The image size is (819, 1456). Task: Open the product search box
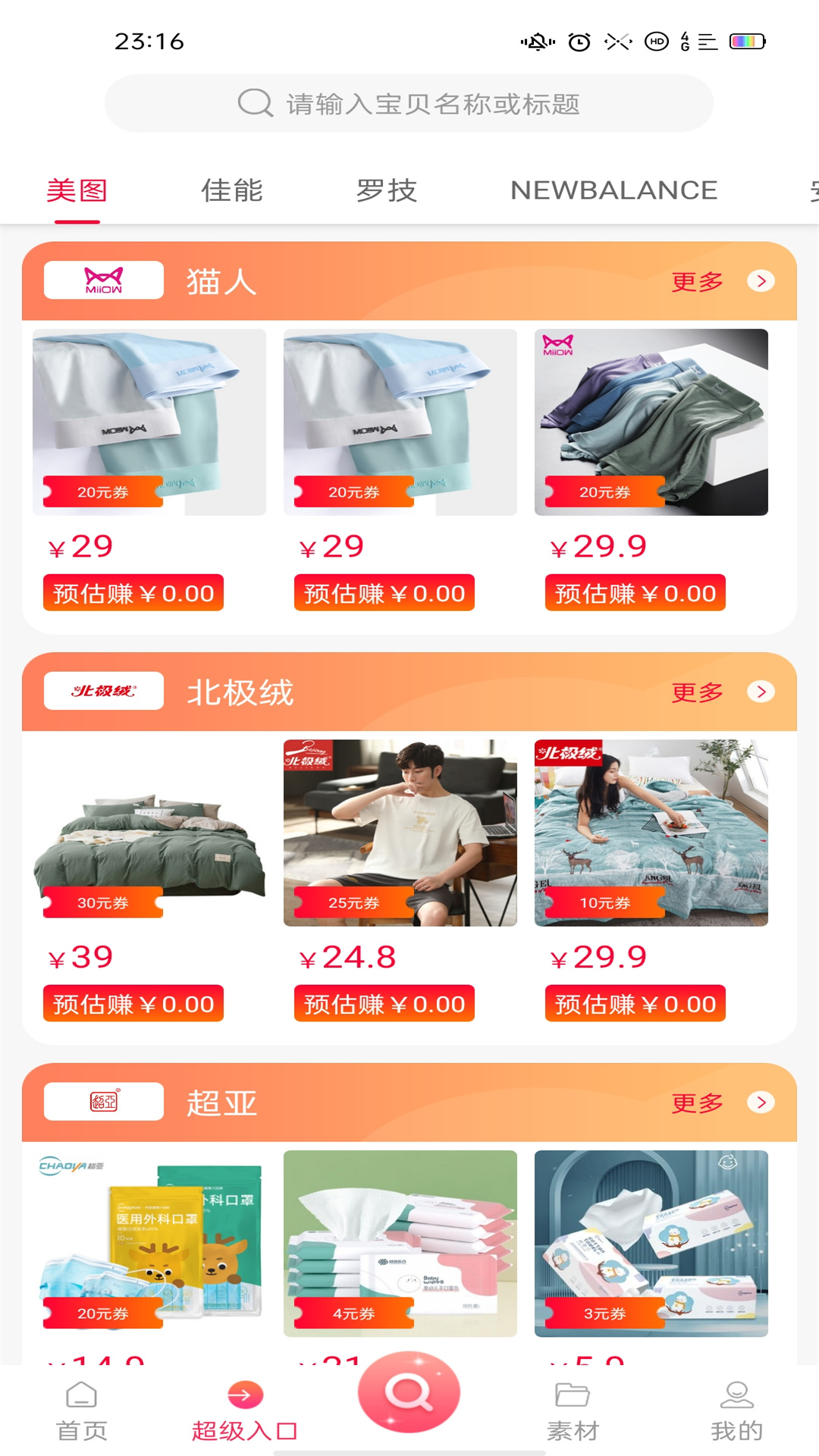click(409, 103)
